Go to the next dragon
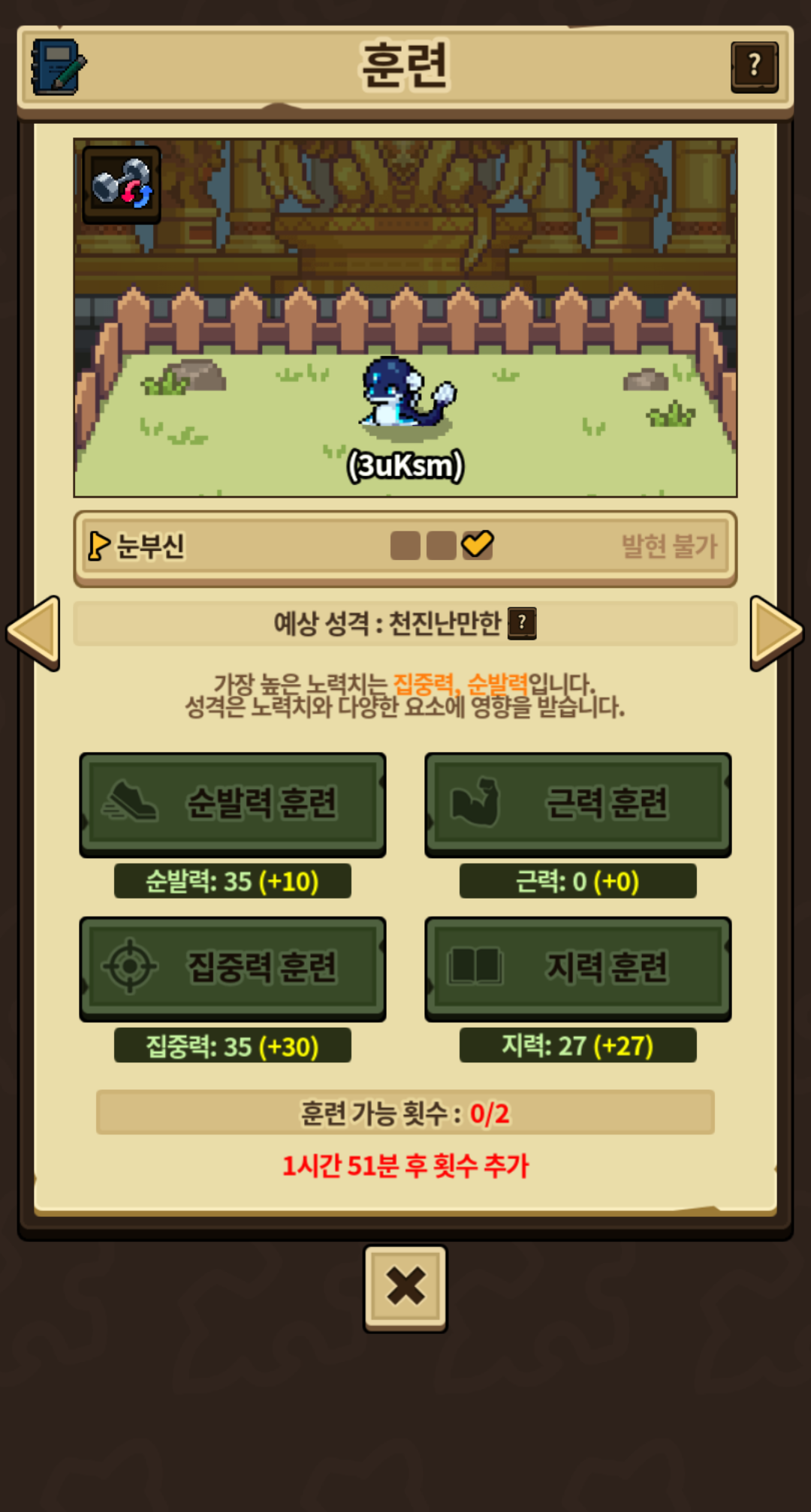 coord(776,632)
